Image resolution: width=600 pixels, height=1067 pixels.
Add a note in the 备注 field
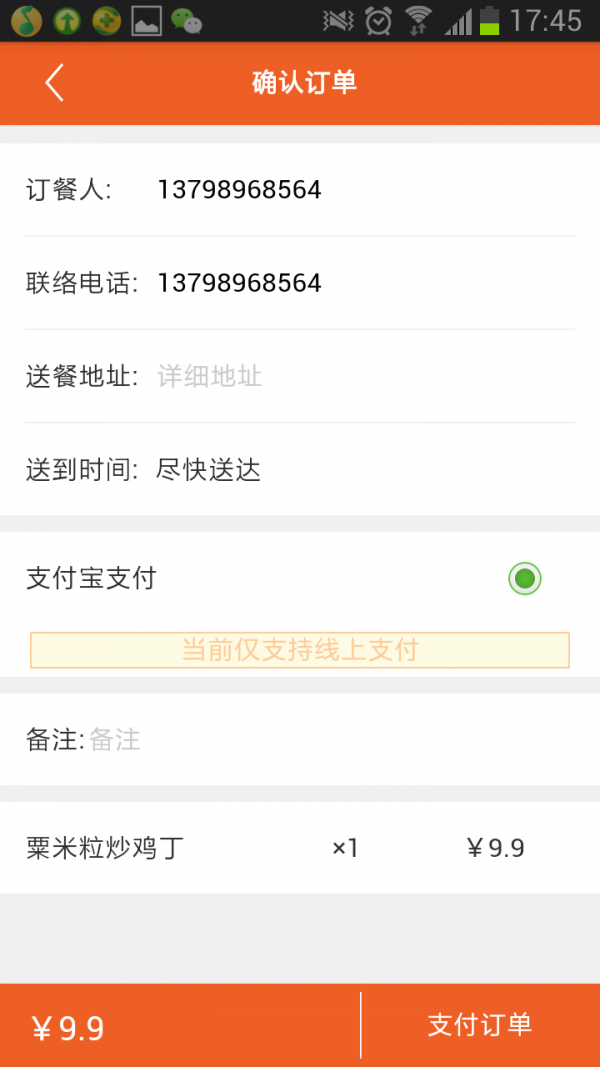pyautogui.click(x=330, y=740)
